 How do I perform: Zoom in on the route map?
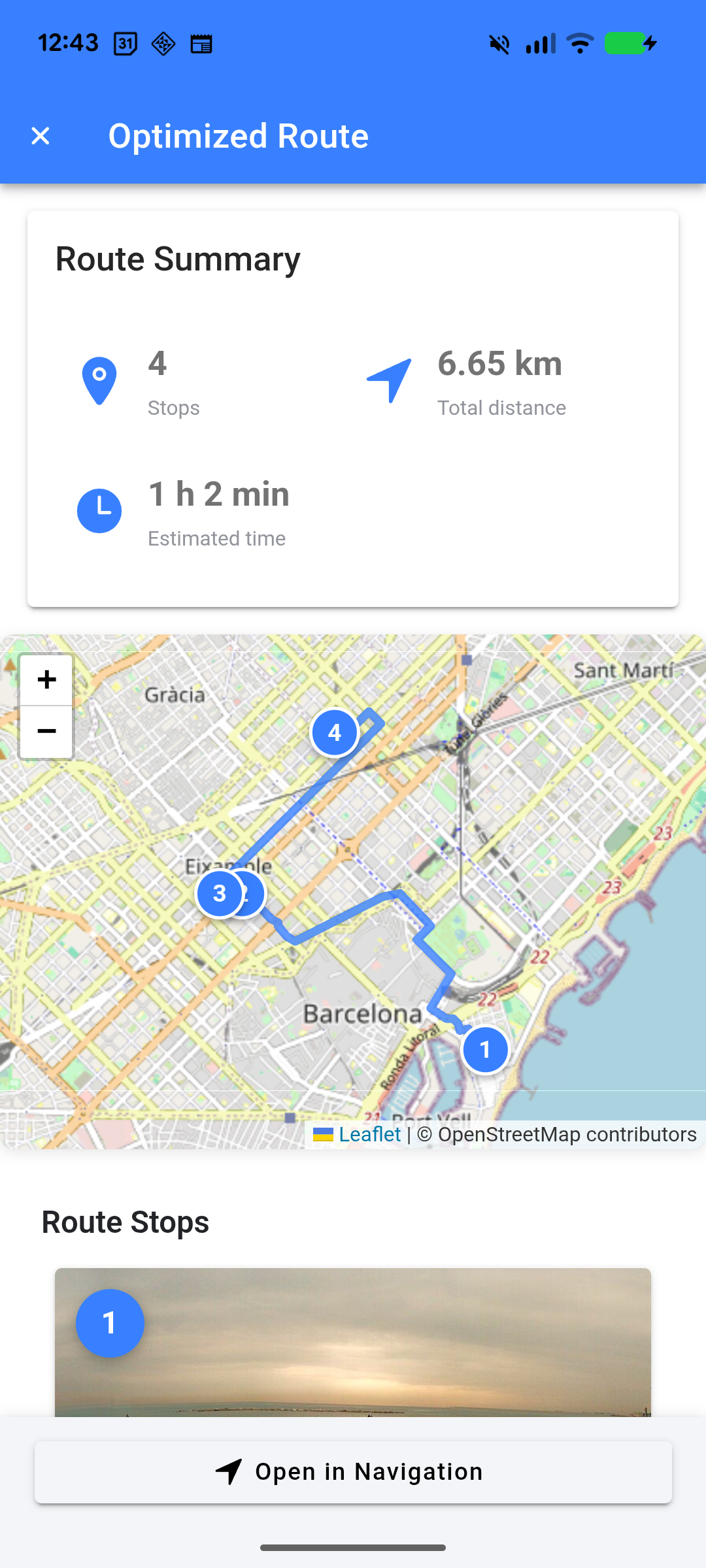point(46,680)
